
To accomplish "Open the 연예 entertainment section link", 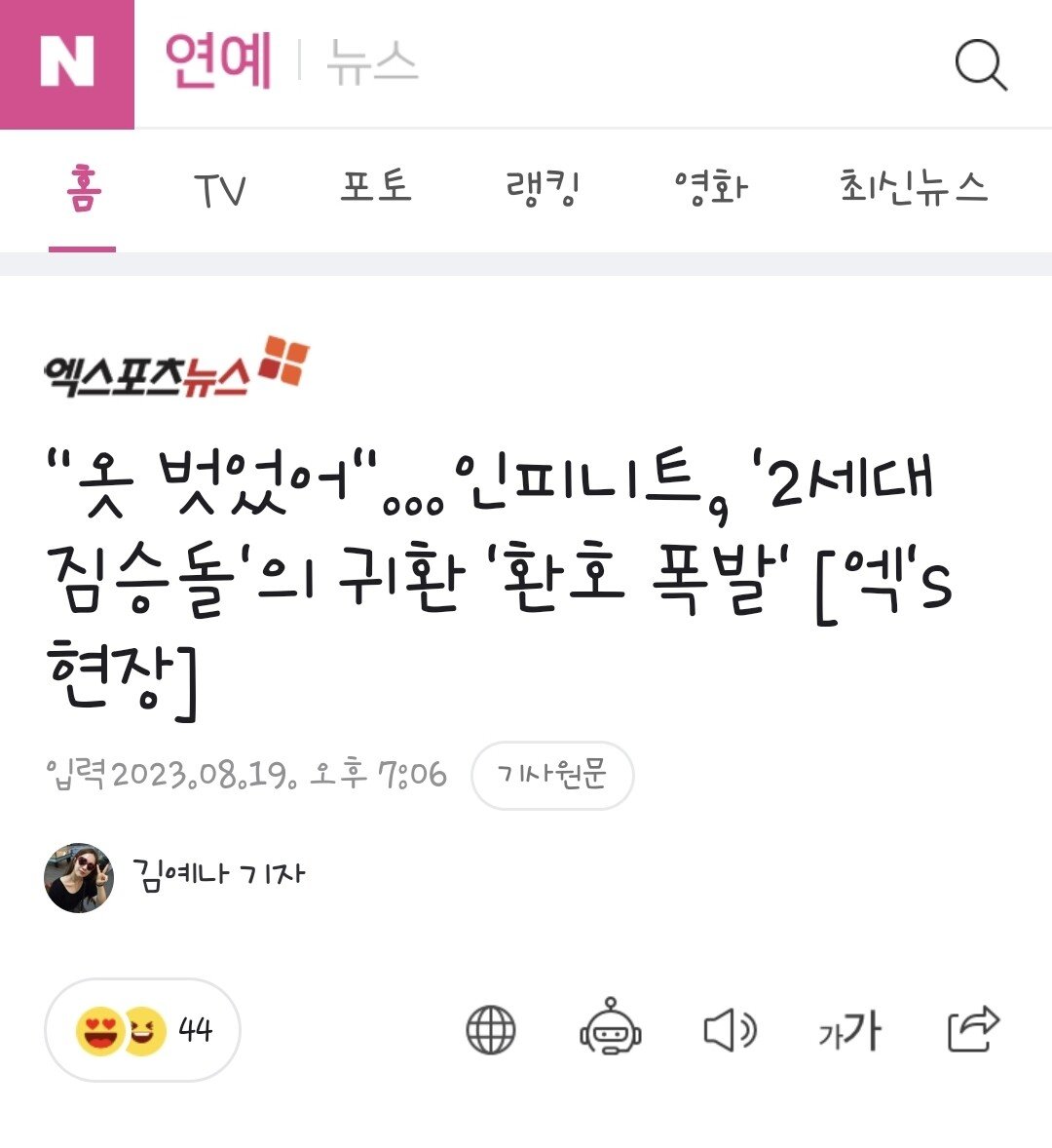I will coord(218,61).
